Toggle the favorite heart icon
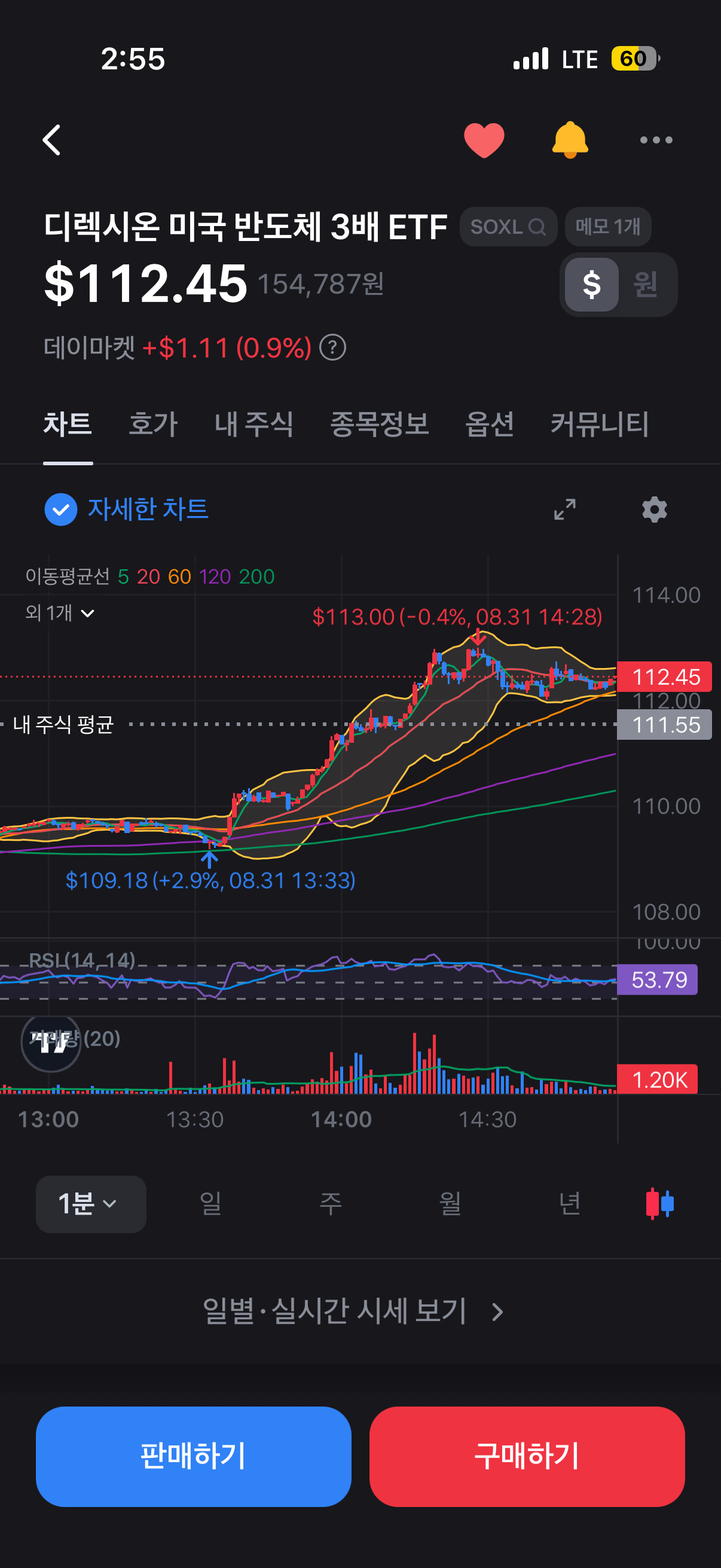The width and height of the screenshot is (721, 1568). pyautogui.click(x=484, y=140)
